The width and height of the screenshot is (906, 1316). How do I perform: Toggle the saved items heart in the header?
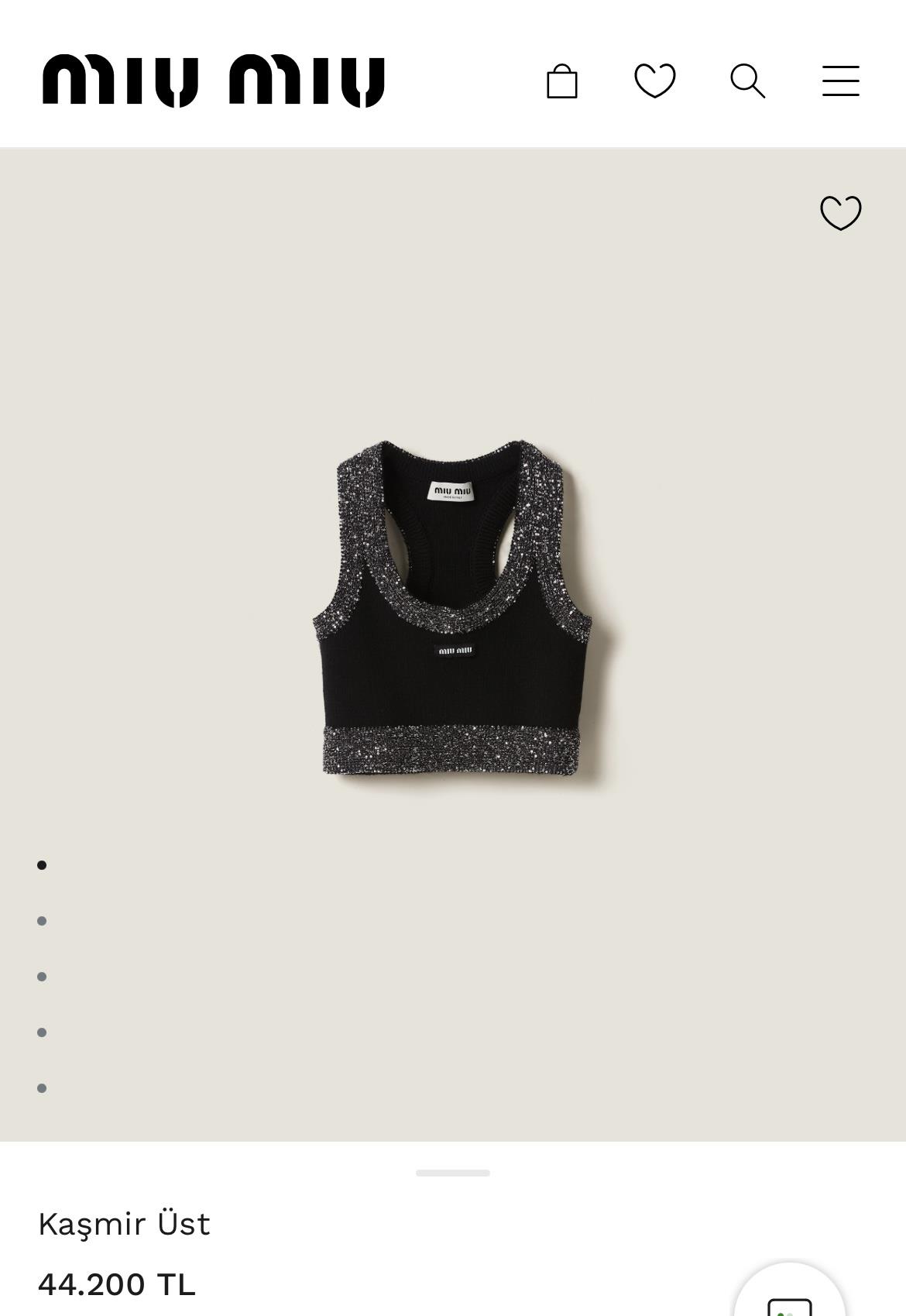pos(656,80)
